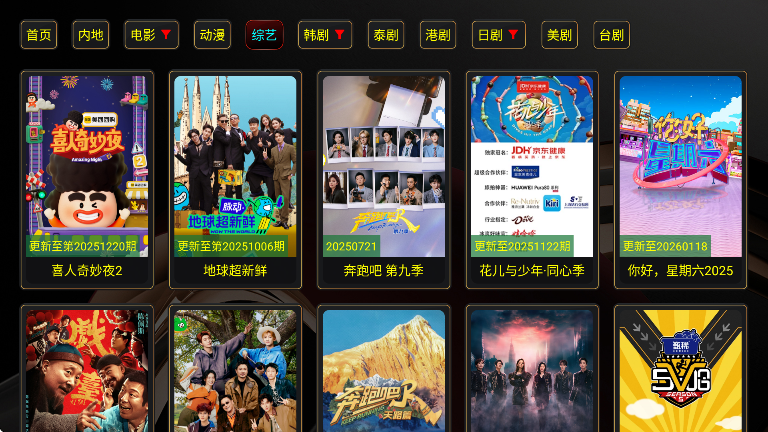The image size is (768, 432).
Task: Go to the 泰剧 tab
Action: [386, 35]
